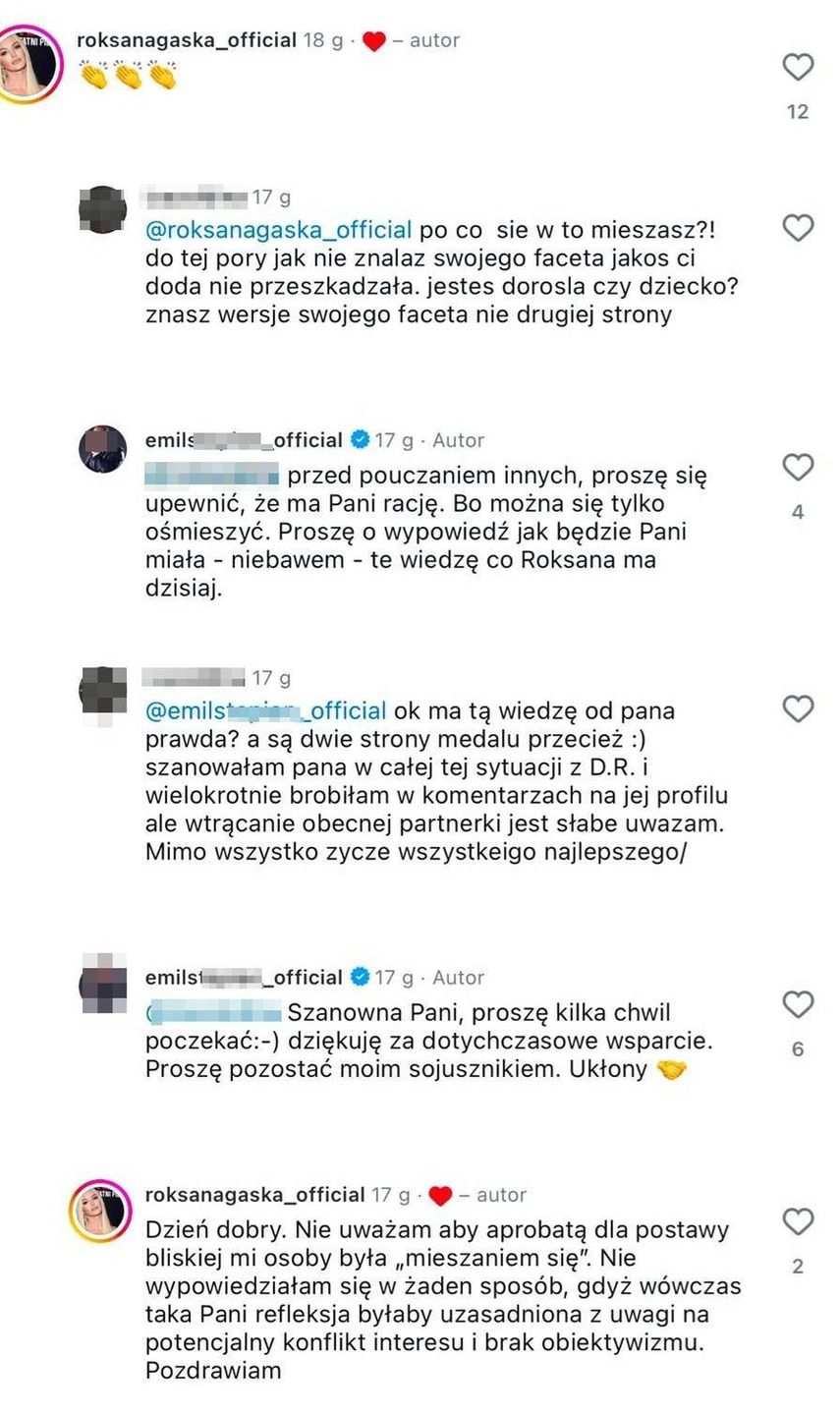Open roksanagaska_official profile from the clapping comment
This screenshot has height=1415, width=840.
(x=186, y=40)
